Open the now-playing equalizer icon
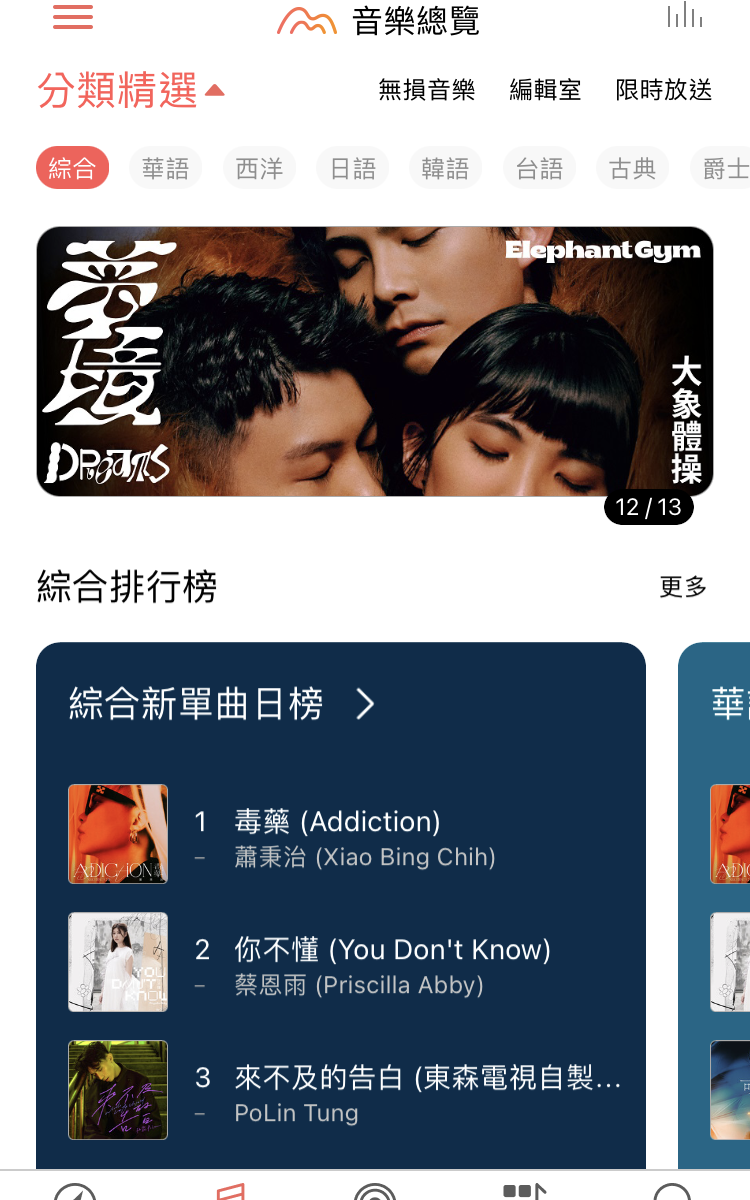The image size is (750, 1200). coord(685,16)
